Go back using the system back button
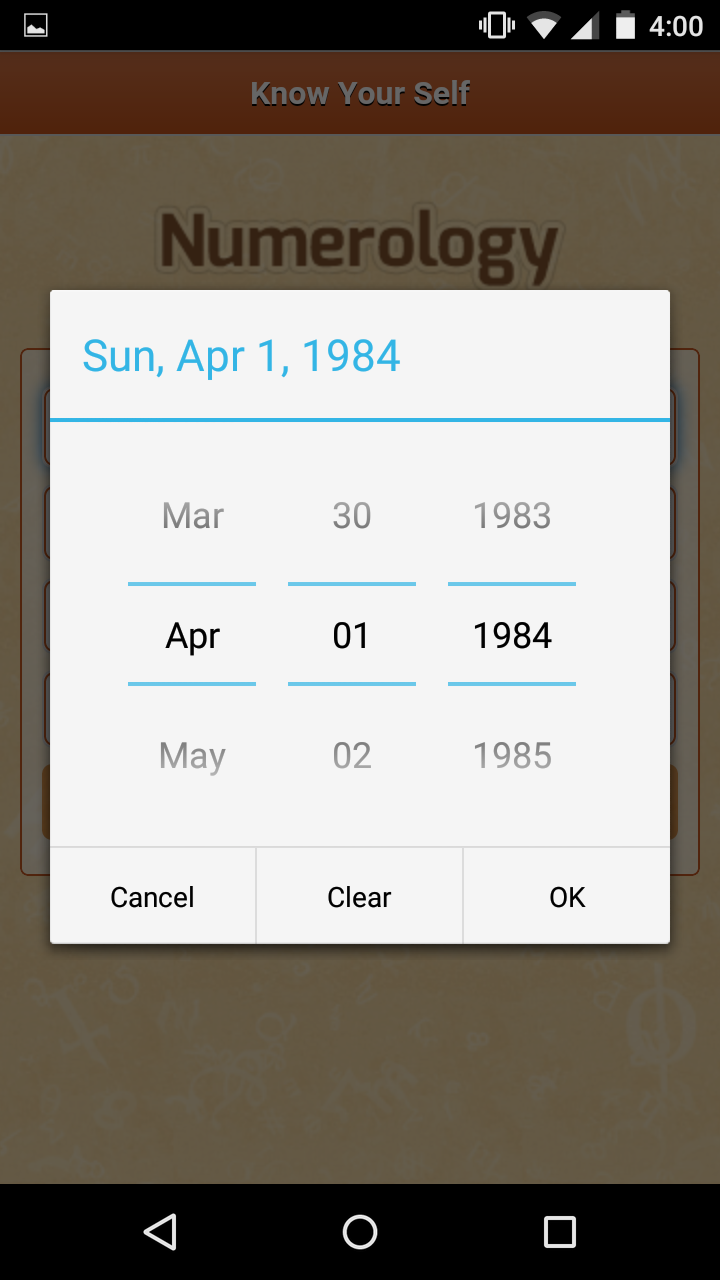The width and height of the screenshot is (720, 1280). point(160,1232)
